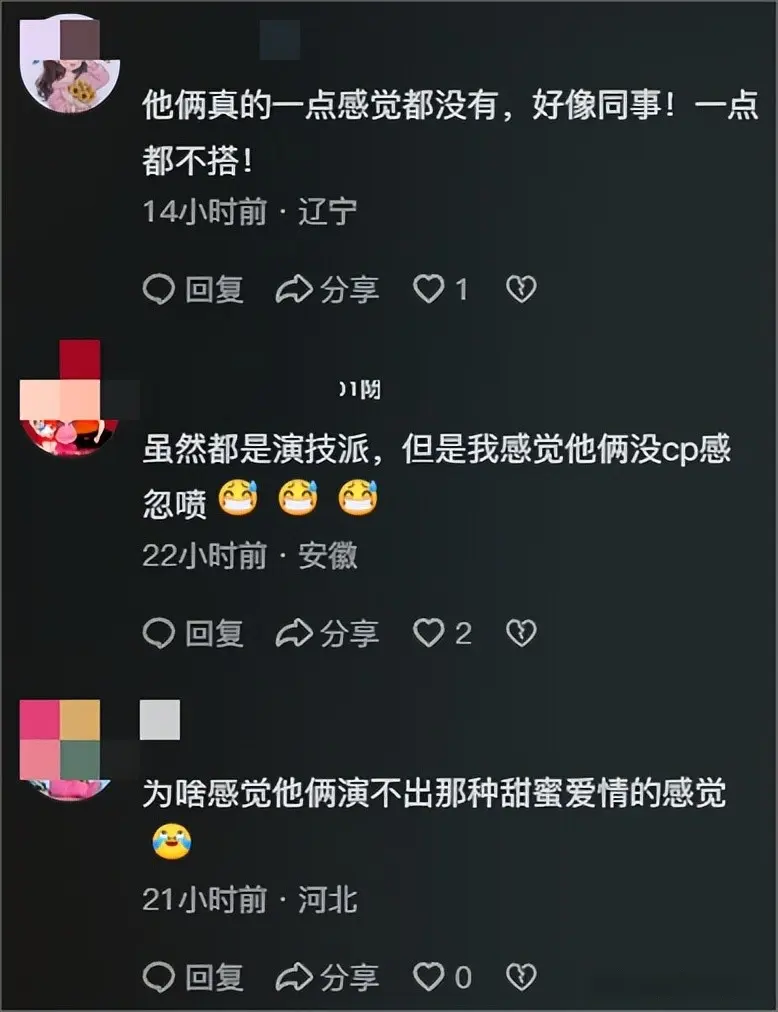Share the comment from 辽宁

click(x=327, y=290)
